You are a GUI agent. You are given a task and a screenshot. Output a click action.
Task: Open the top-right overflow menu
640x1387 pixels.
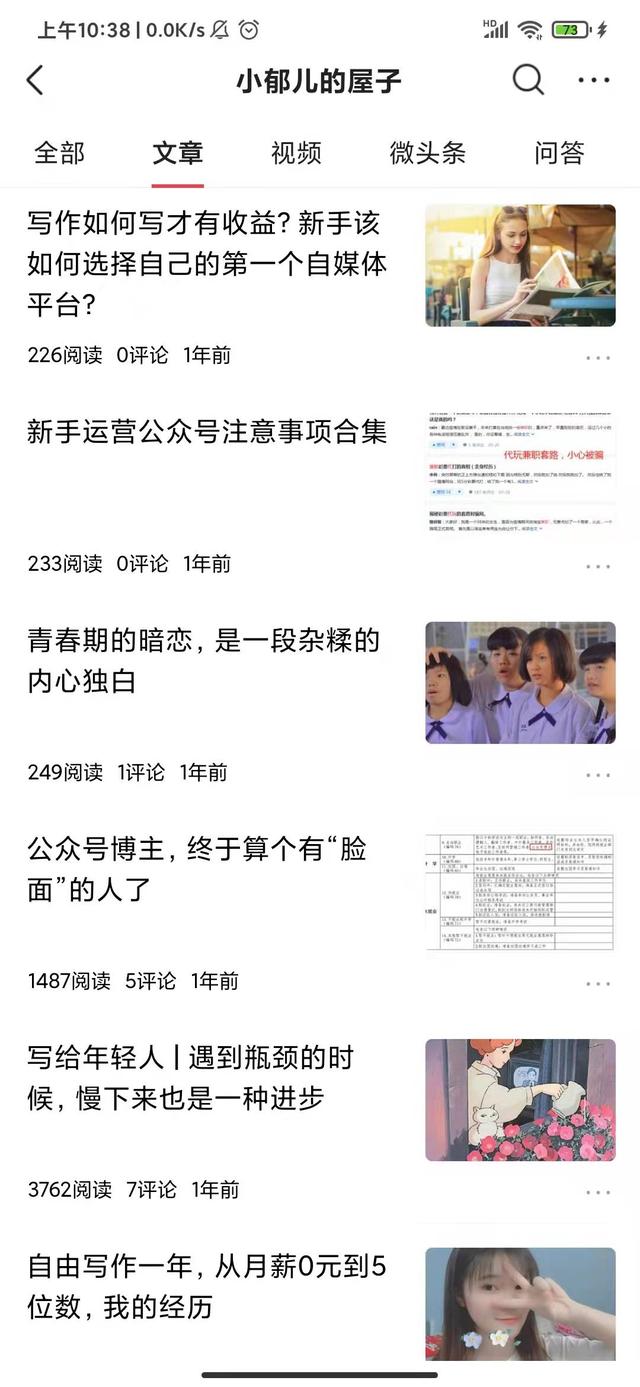[593, 81]
